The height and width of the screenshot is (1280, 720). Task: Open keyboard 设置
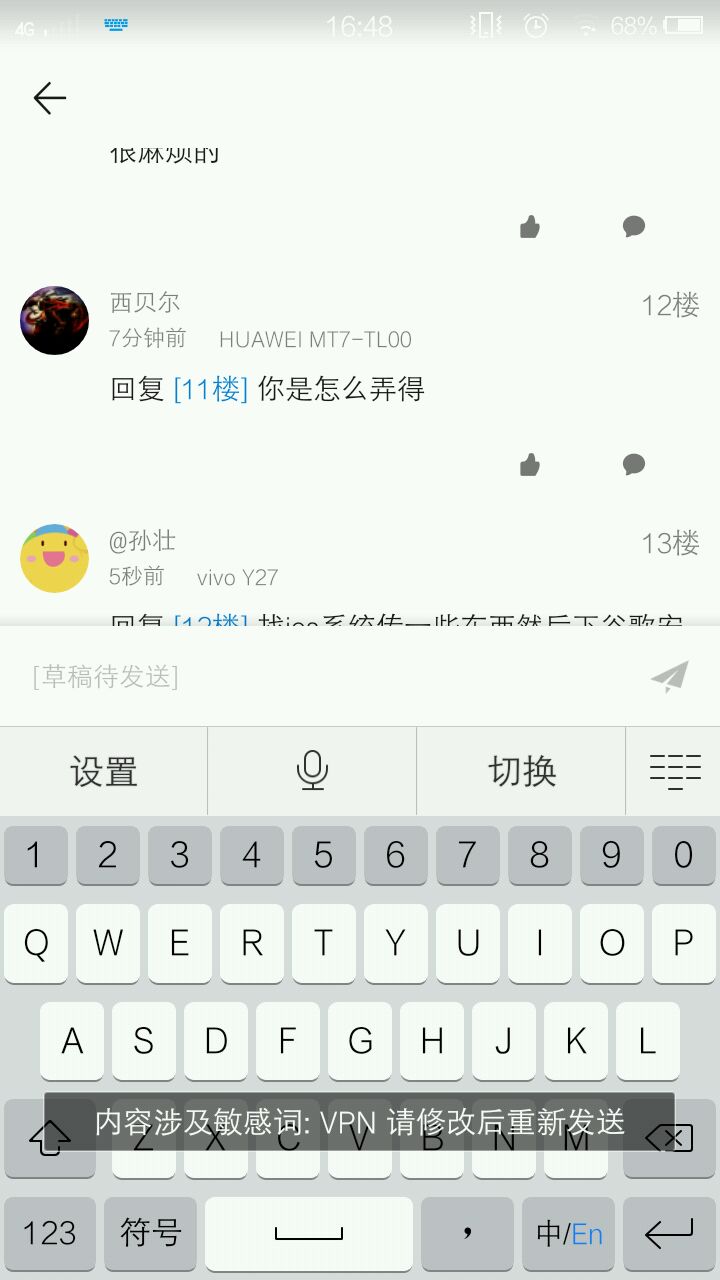pyautogui.click(x=104, y=771)
